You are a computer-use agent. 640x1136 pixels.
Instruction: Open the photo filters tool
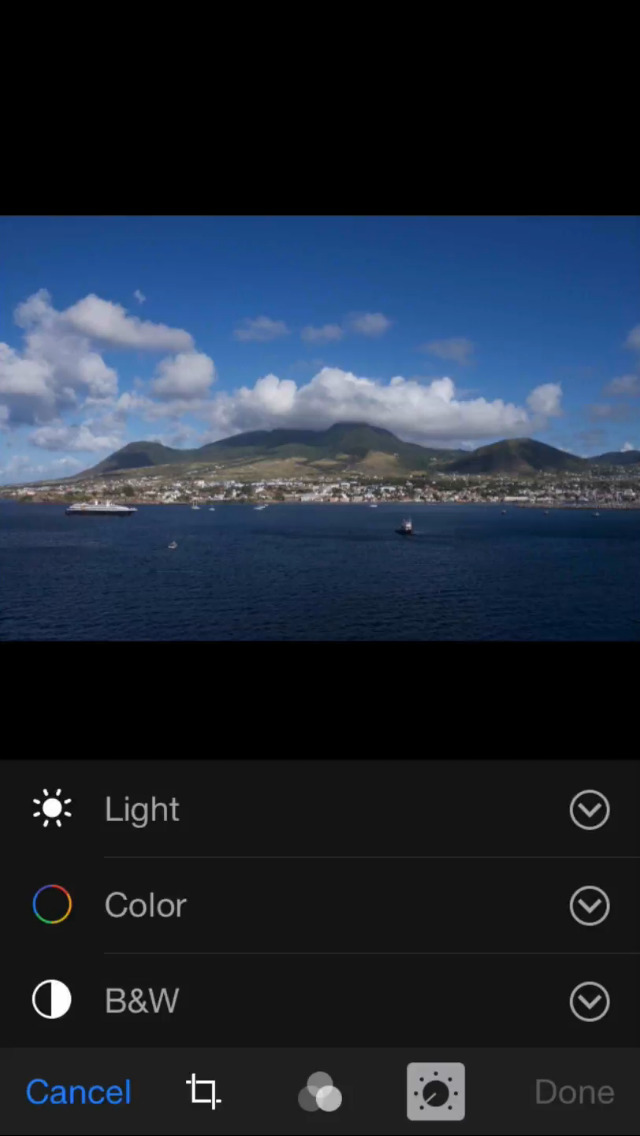point(320,1092)
